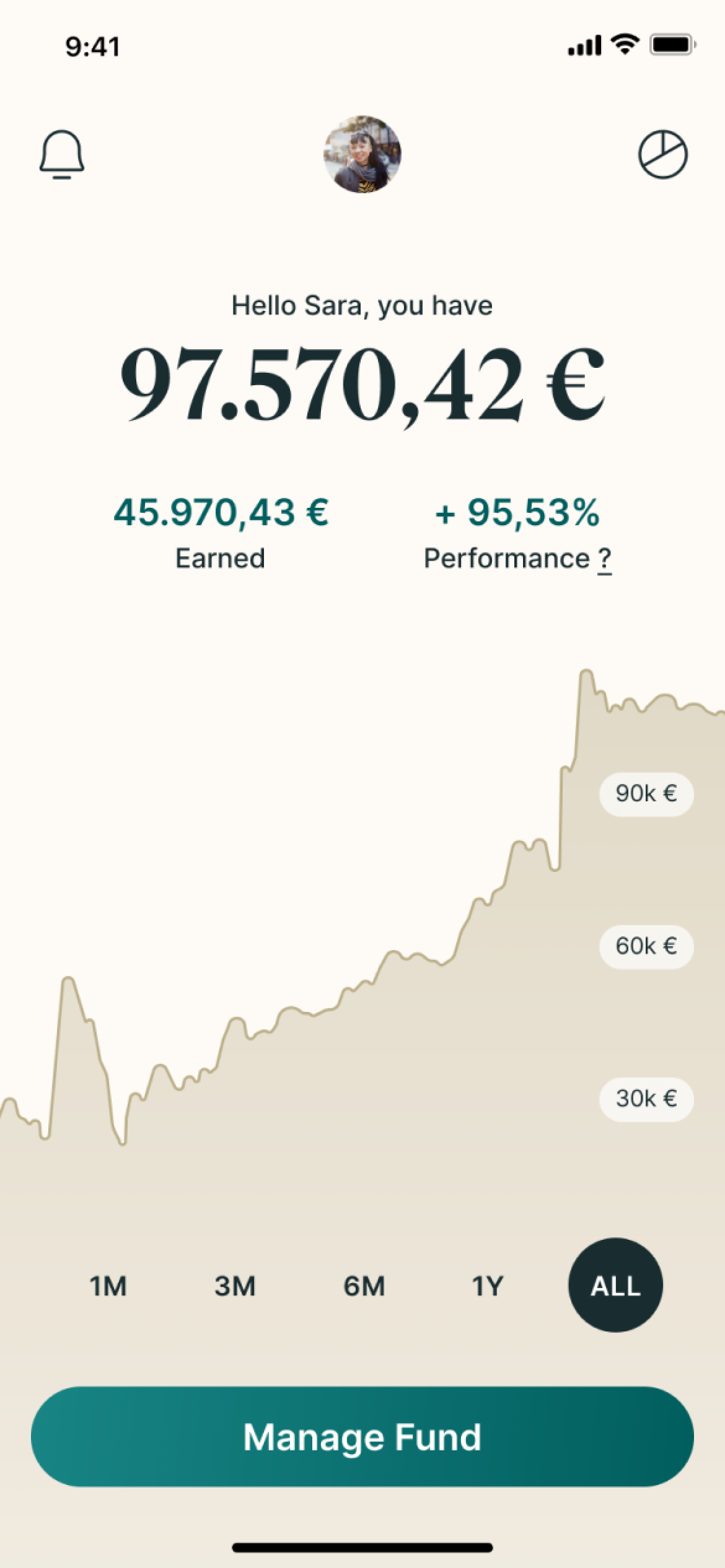Switch chart to 3M range

[x=235, y=1286]
